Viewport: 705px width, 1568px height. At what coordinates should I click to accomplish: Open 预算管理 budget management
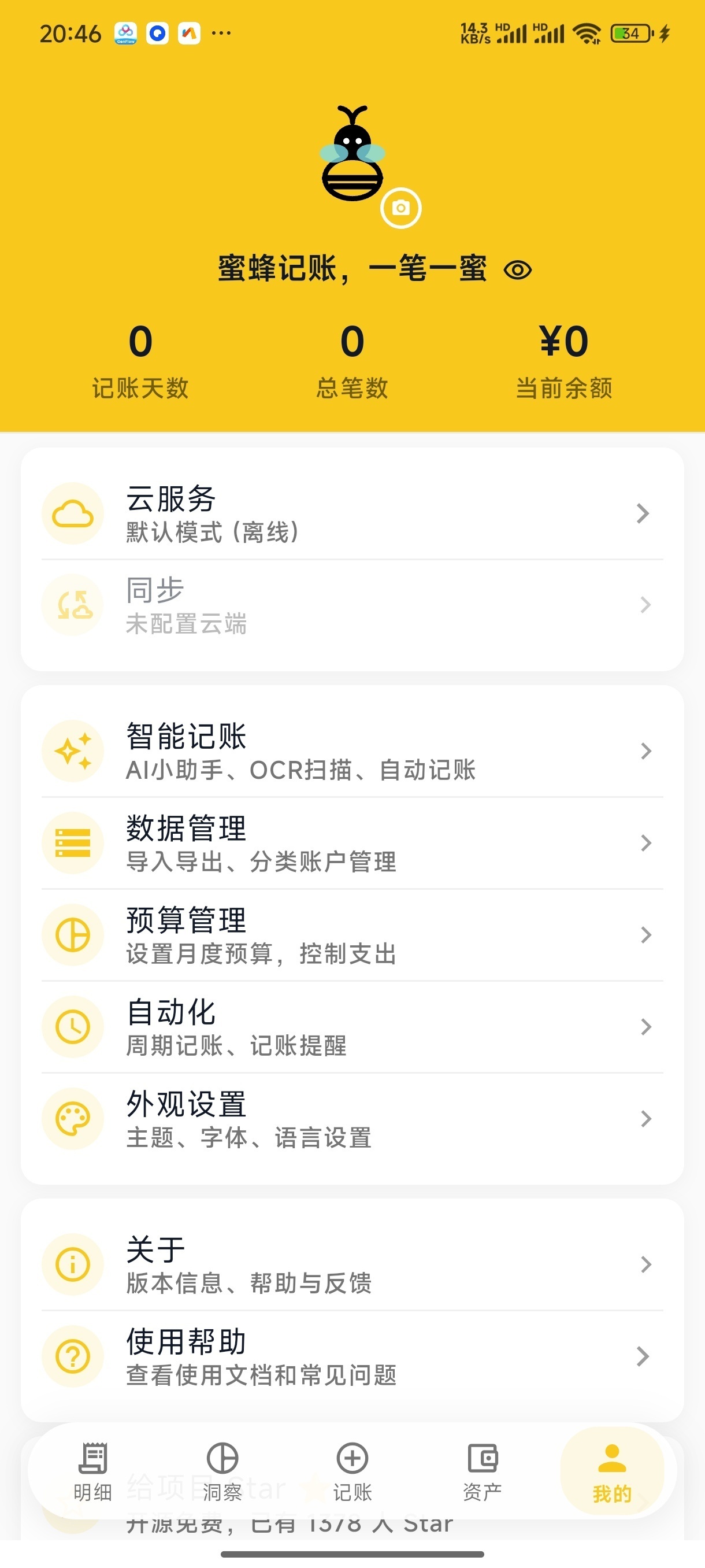point(352,935)
